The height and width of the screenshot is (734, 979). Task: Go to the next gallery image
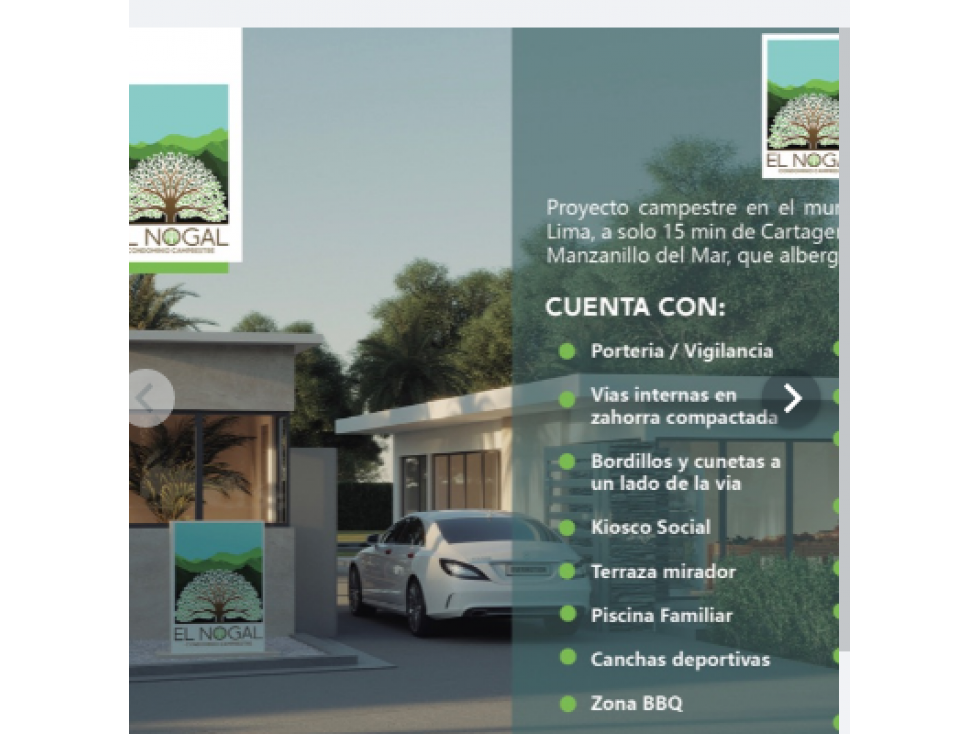click(792, 399)
